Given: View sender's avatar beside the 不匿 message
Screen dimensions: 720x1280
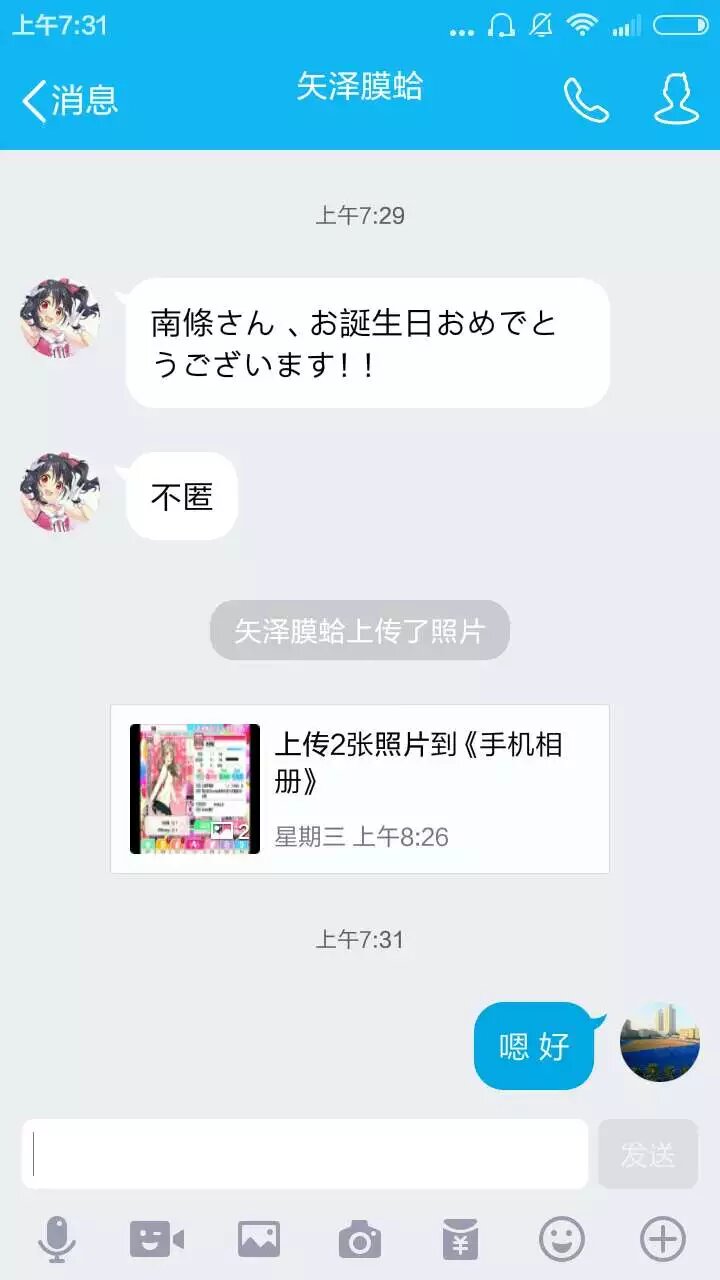Looking at the screenshot, I should pos(60,492).
